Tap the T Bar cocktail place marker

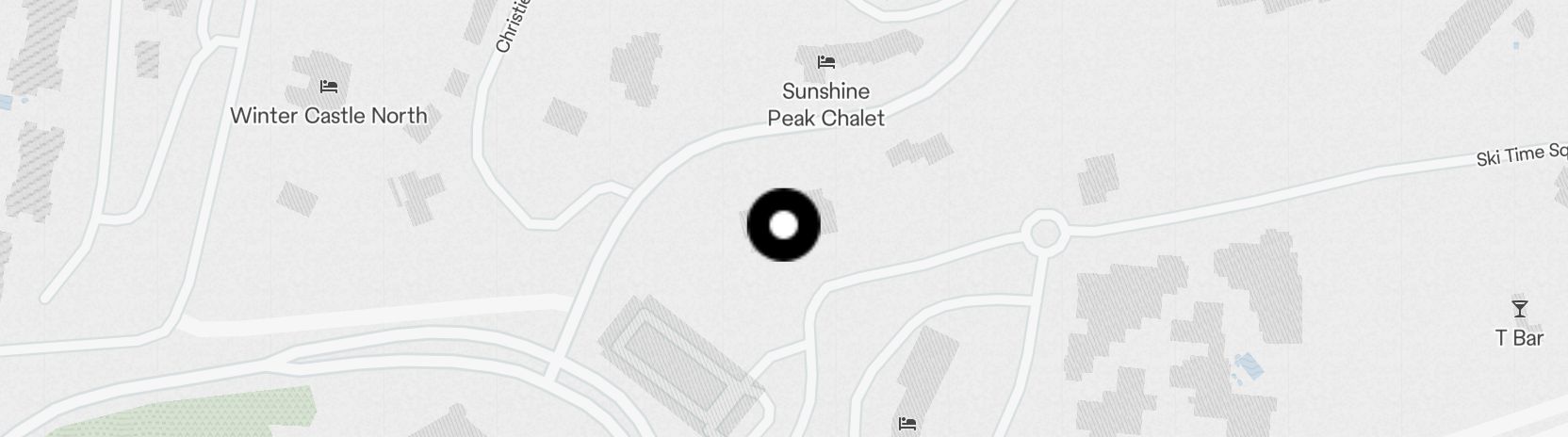(x=1519, y=309)
